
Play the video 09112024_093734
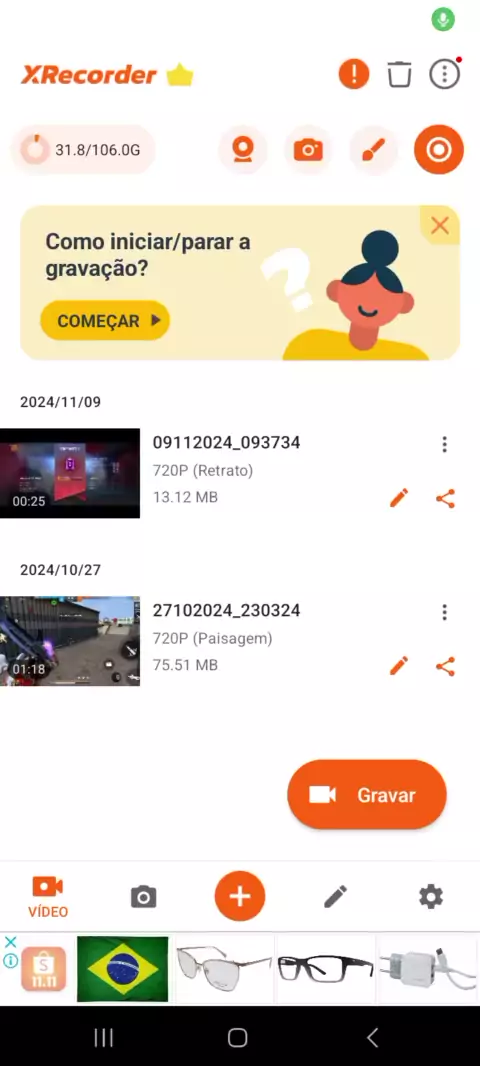point(70,473)
